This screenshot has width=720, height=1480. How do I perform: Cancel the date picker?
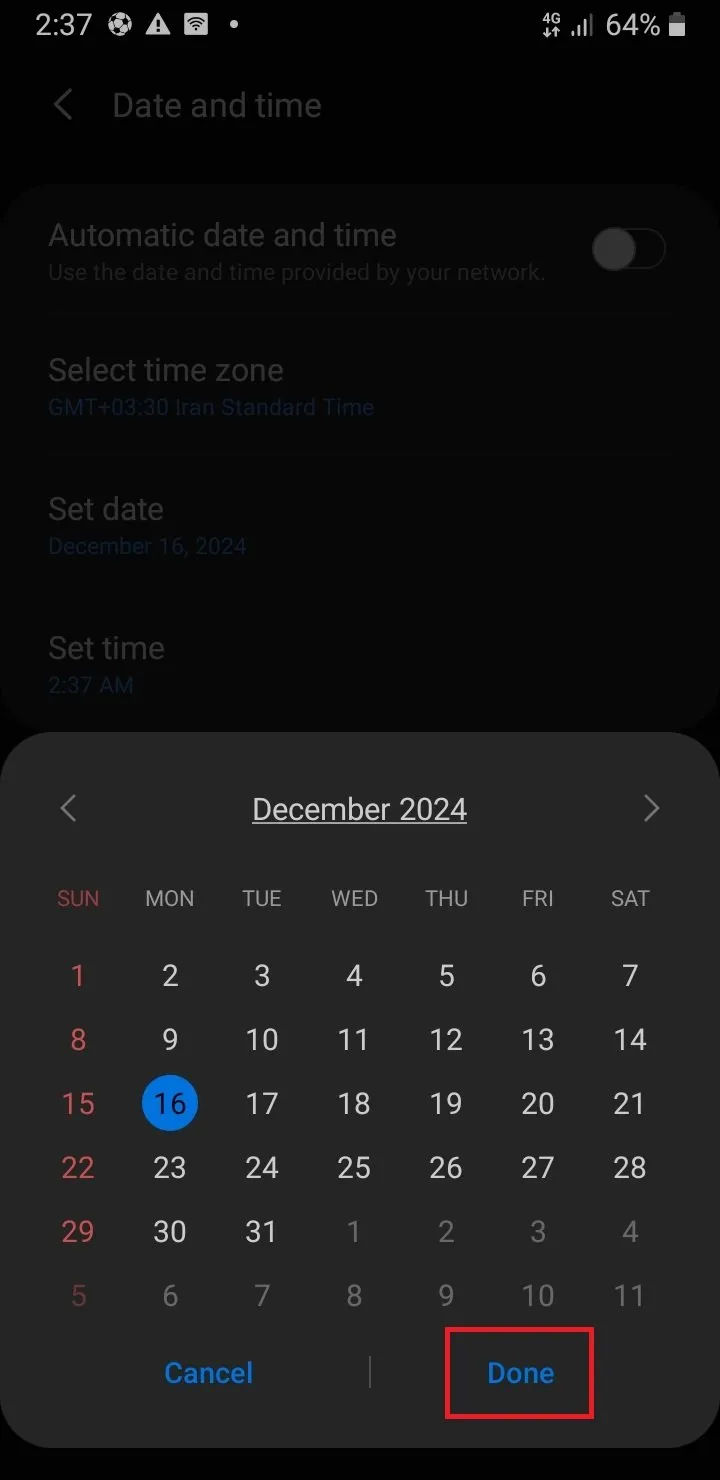point(208,1373)
